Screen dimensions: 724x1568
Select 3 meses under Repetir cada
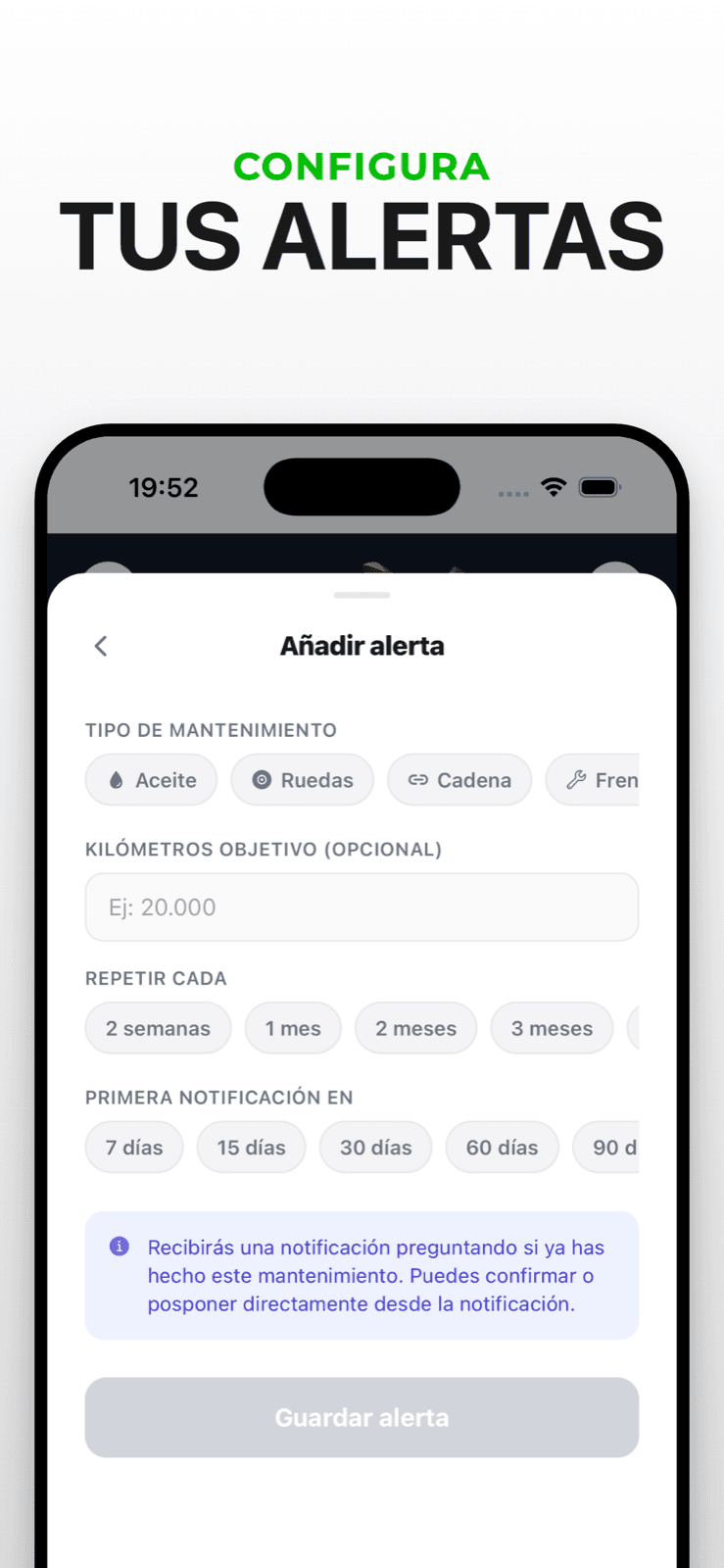pyautogui.click(x=552, y=1027)
